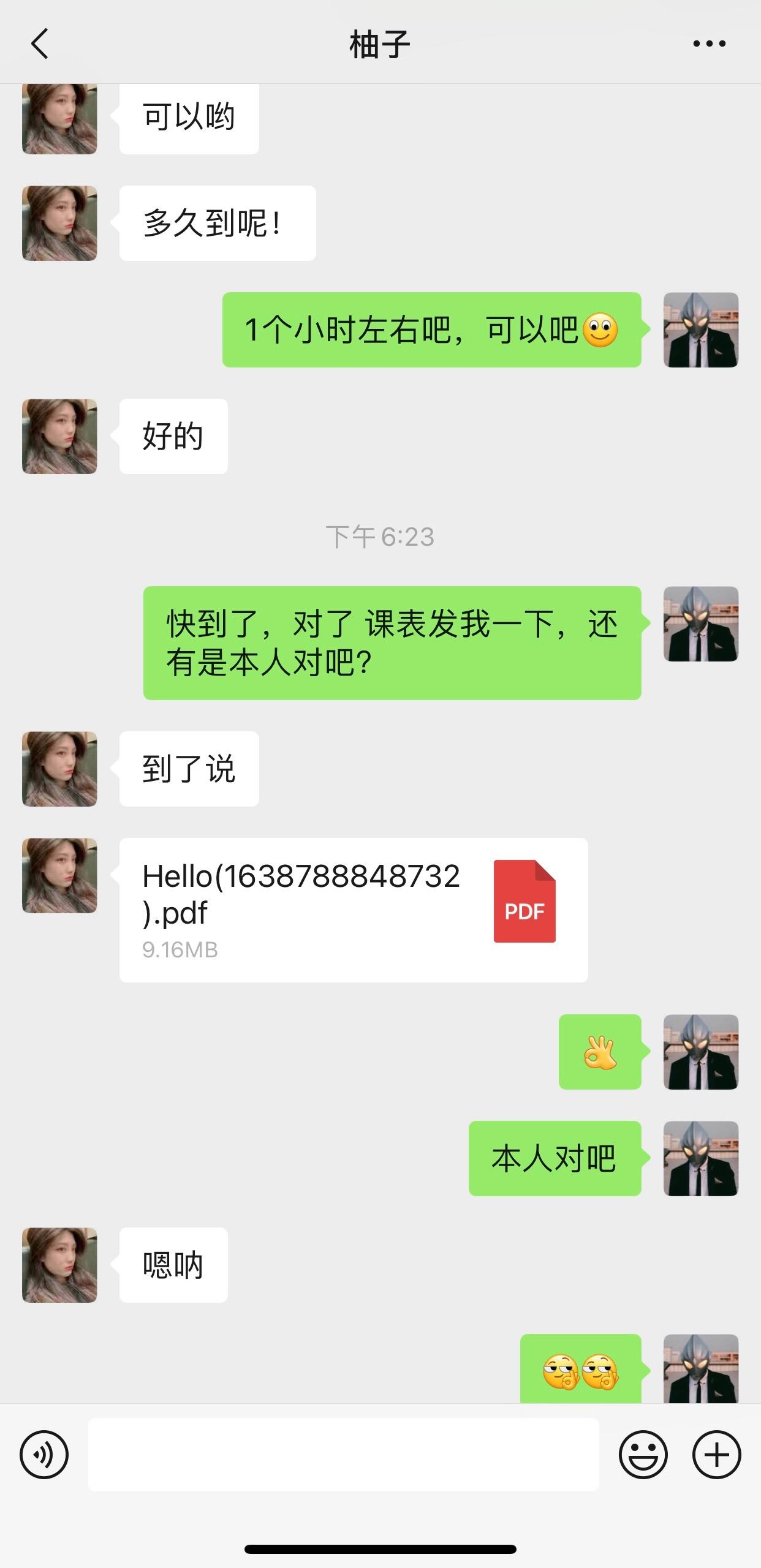Image resolution: width=761 pixels, height=1568 pixels.
Task: Open the emoji sticker panel
Action: [x=643, y=1455]
